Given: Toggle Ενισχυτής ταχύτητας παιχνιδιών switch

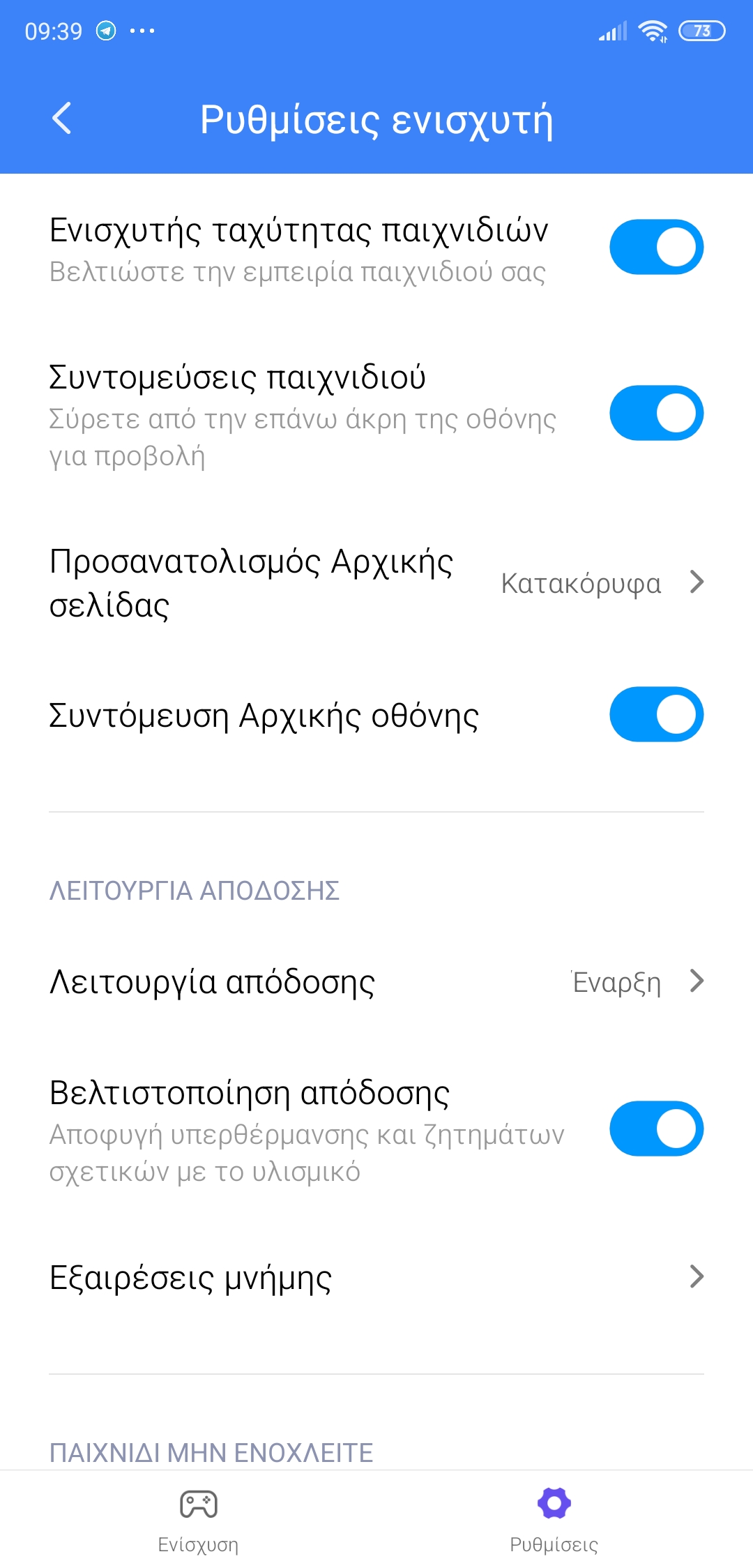Looking at the screenshot, I should [656, 248].
